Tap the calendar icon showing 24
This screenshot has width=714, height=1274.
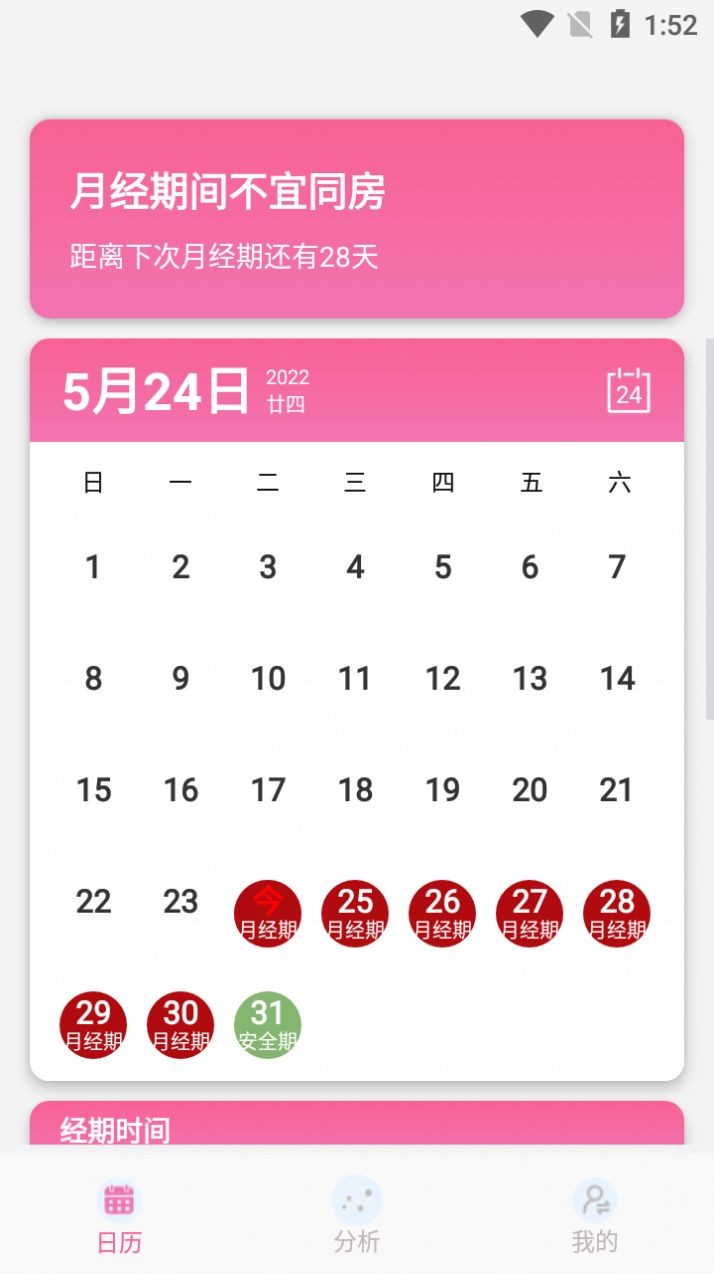pyautogui.click(x=629, y=391)
